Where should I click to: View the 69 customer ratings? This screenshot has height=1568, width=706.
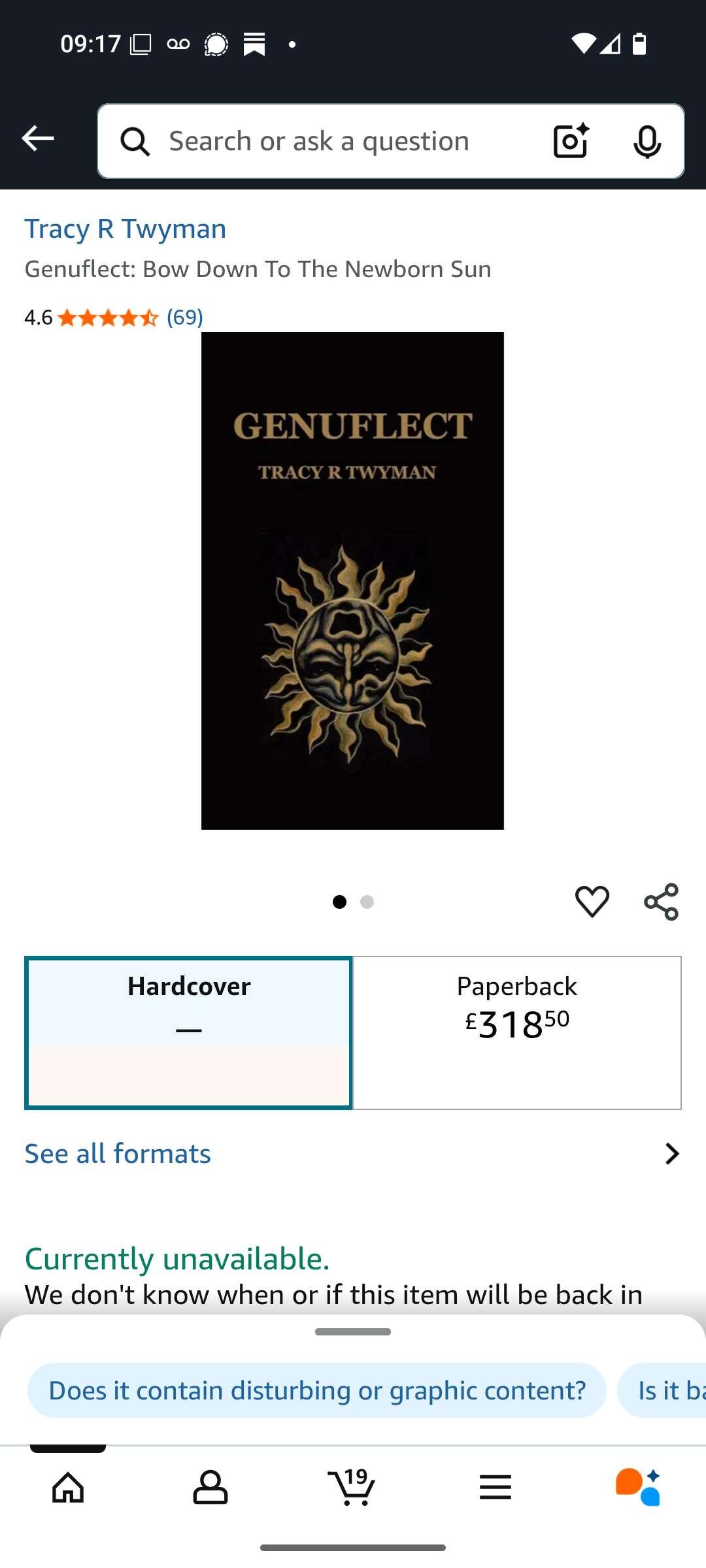[184, 318]
